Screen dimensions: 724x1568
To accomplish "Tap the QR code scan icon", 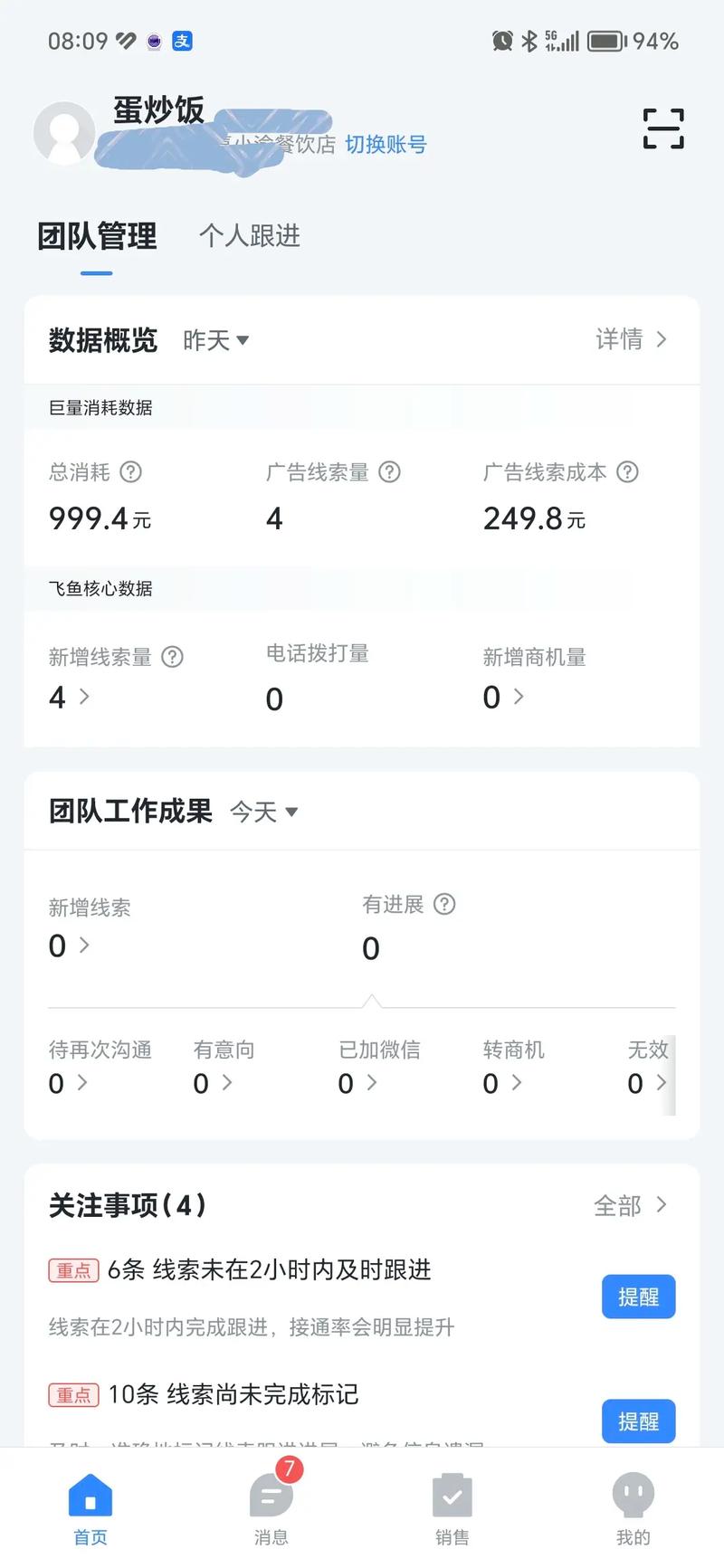I will point(663,129).
